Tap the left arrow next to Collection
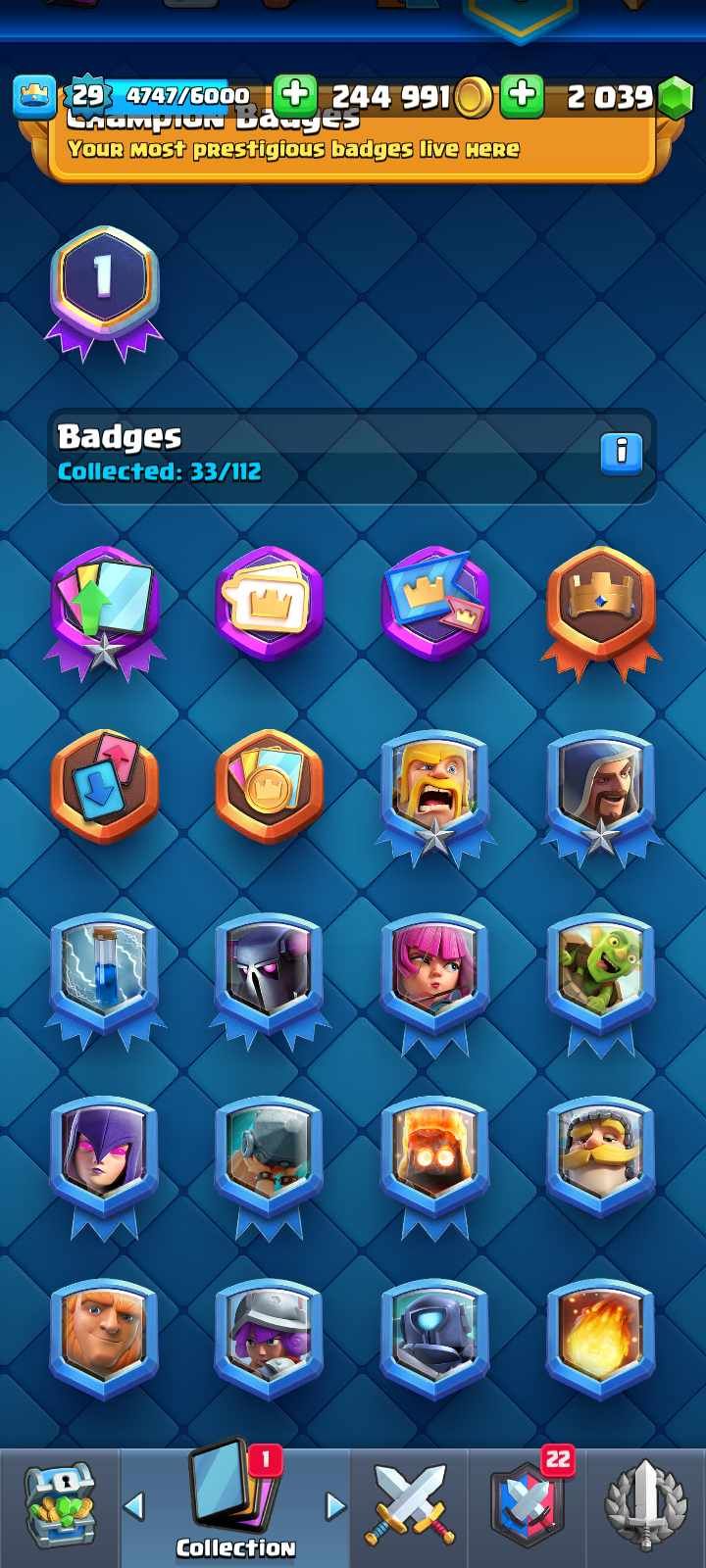Image resolution: width=706 pixels, height=1568 pixels. pyautogui.click(x=134, y=1505)
